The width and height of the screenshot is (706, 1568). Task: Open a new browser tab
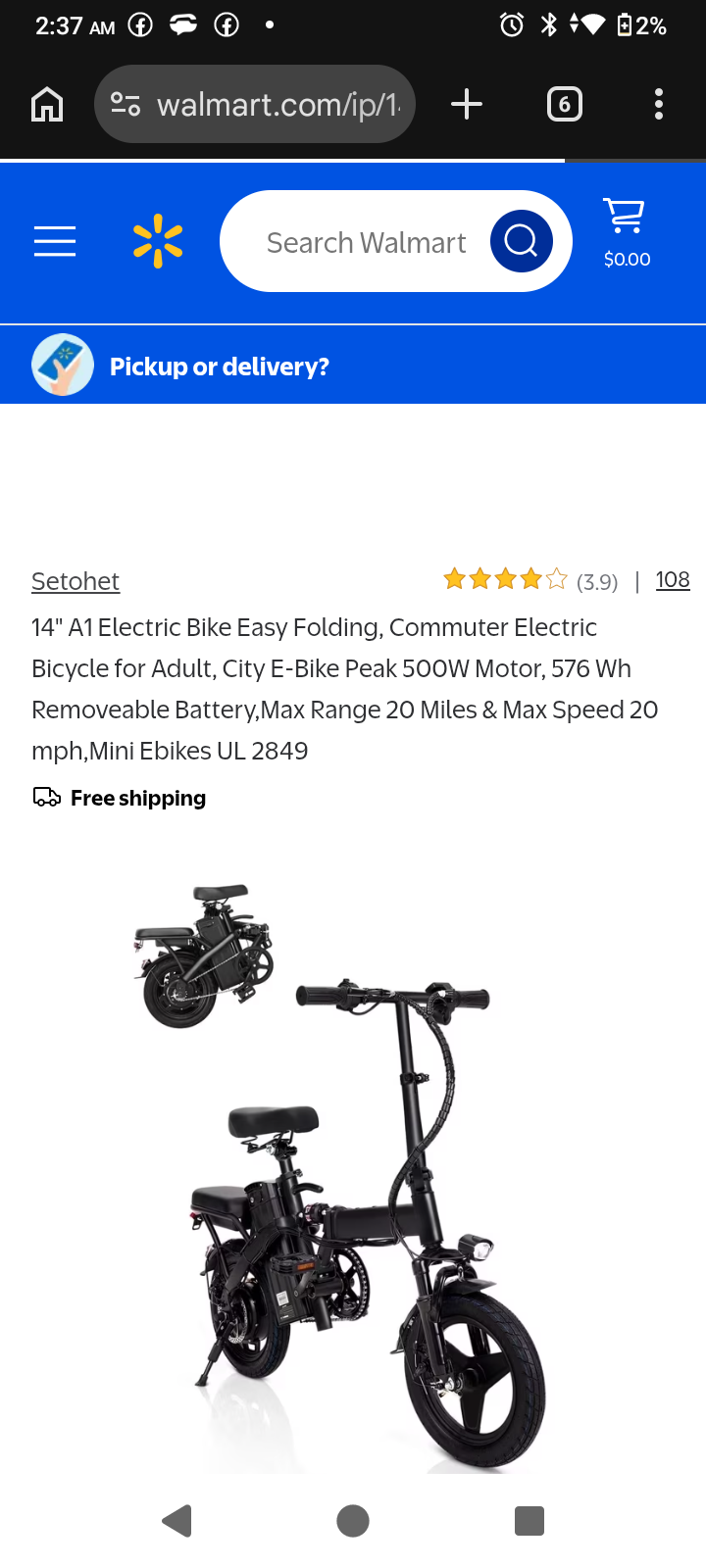467,104
